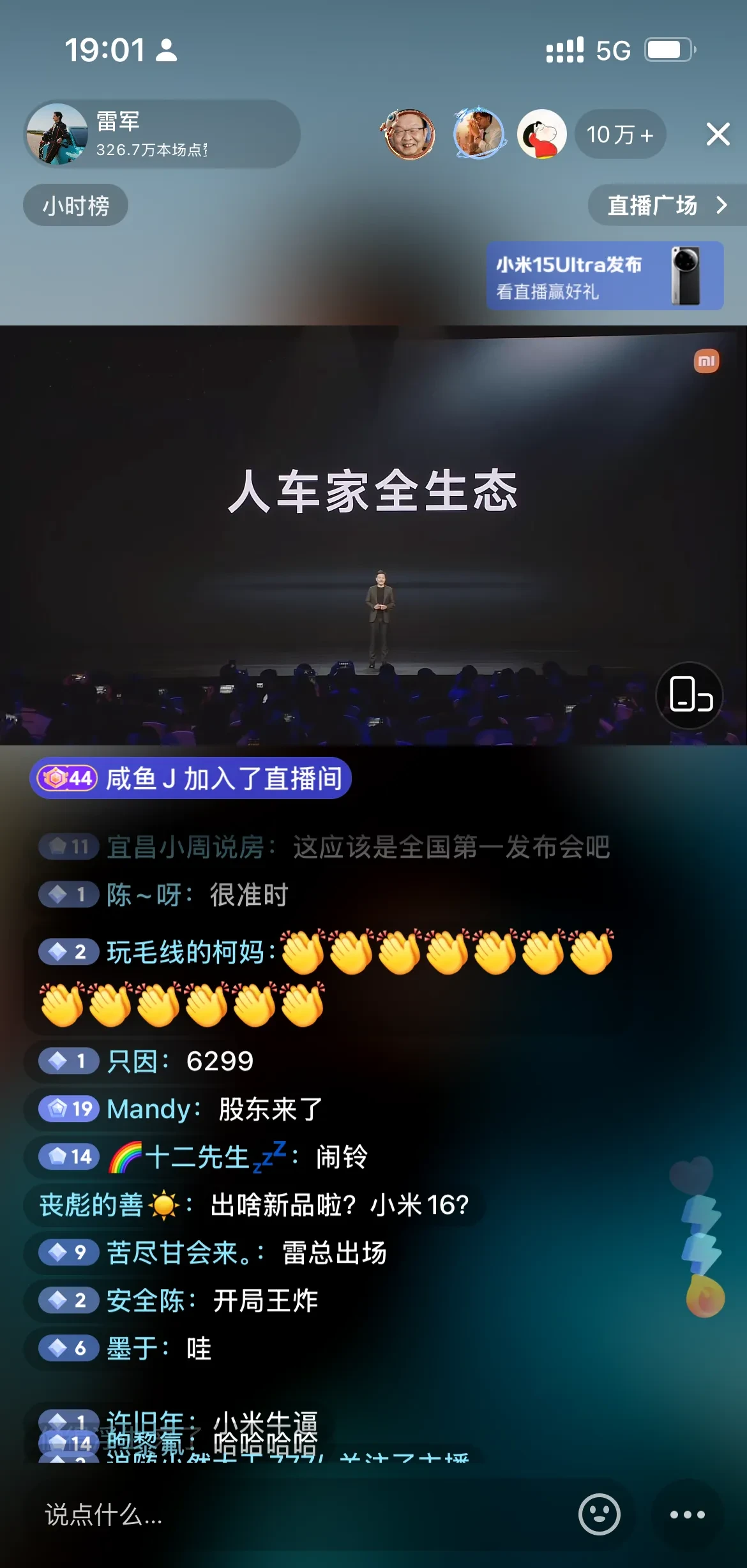
Task: Open the 小时榜 hourly ranking
Action: point(75,205)
